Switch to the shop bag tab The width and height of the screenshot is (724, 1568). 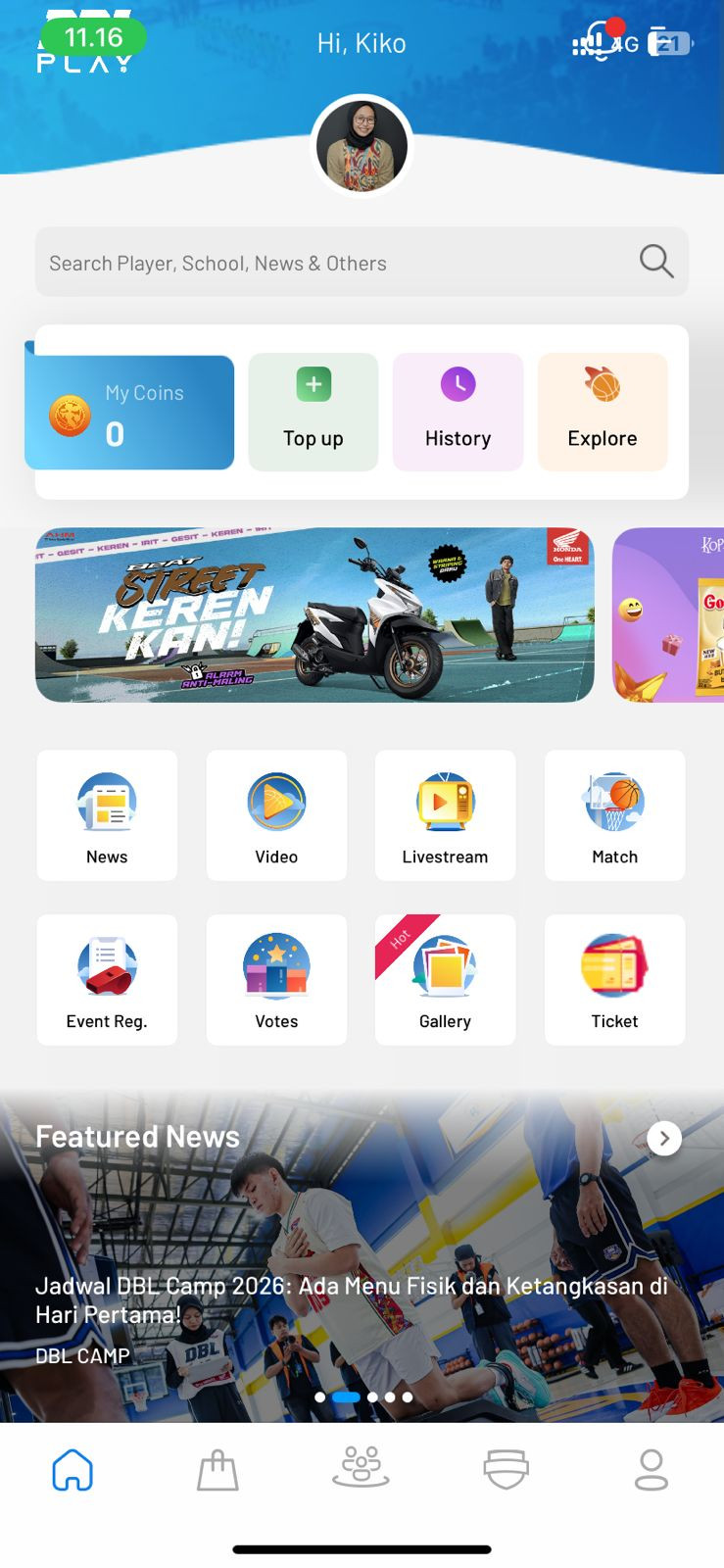click(x=217, y=1470)
